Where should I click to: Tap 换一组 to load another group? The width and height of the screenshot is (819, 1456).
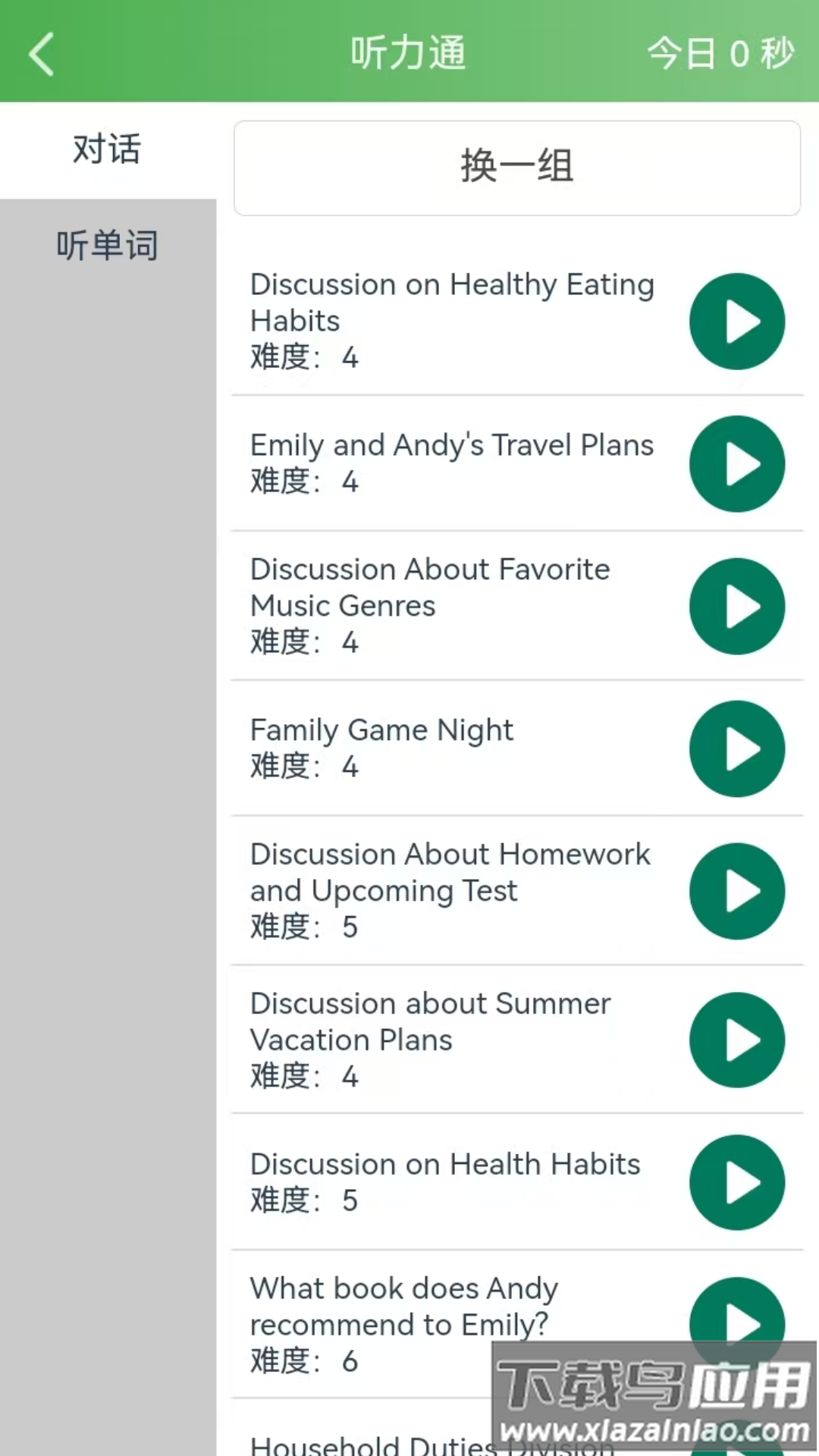click(516, 168)
